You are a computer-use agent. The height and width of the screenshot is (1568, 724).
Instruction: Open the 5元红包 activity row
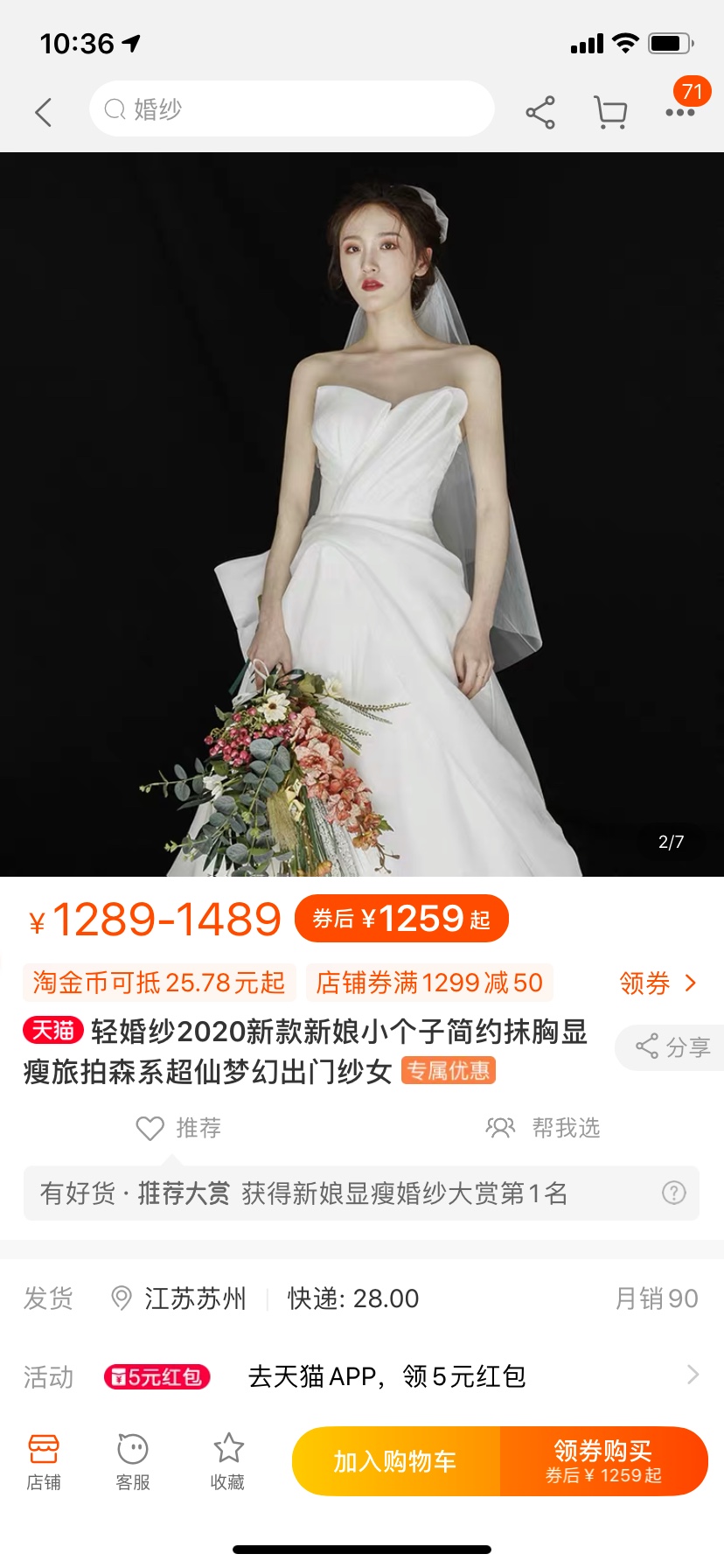(x=362, y=1376)
